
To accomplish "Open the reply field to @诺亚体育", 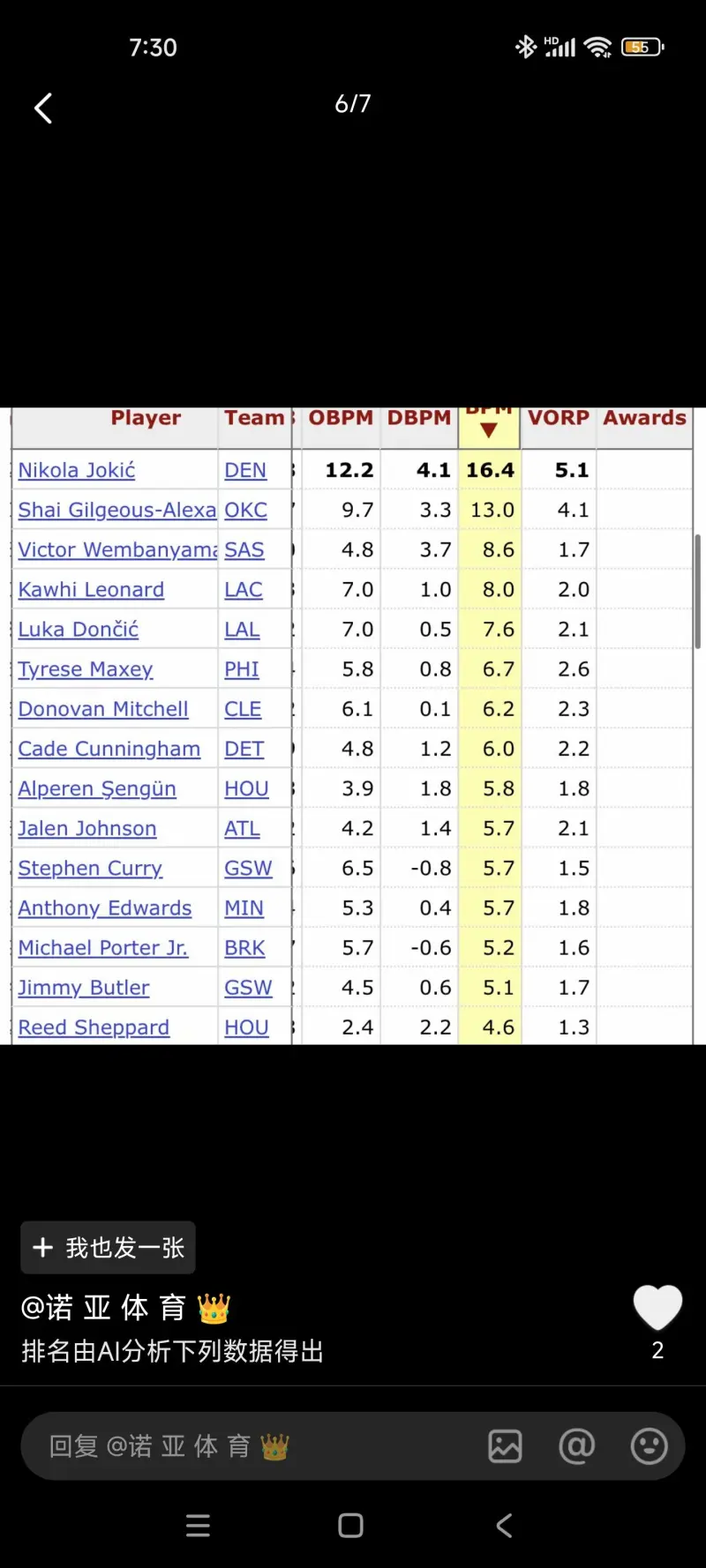I will (256, 1446).
